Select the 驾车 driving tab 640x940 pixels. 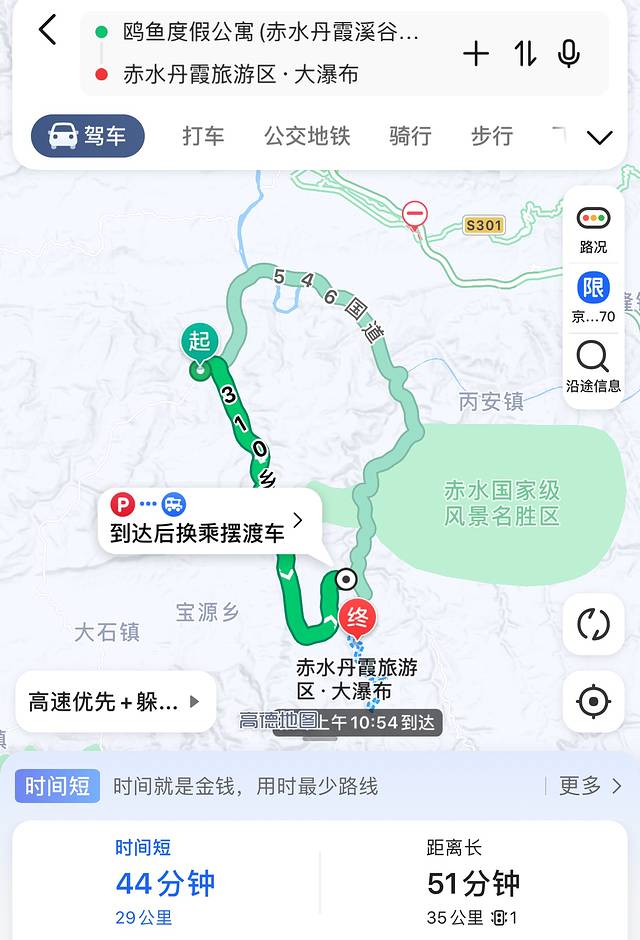click(x=88, y=136)
